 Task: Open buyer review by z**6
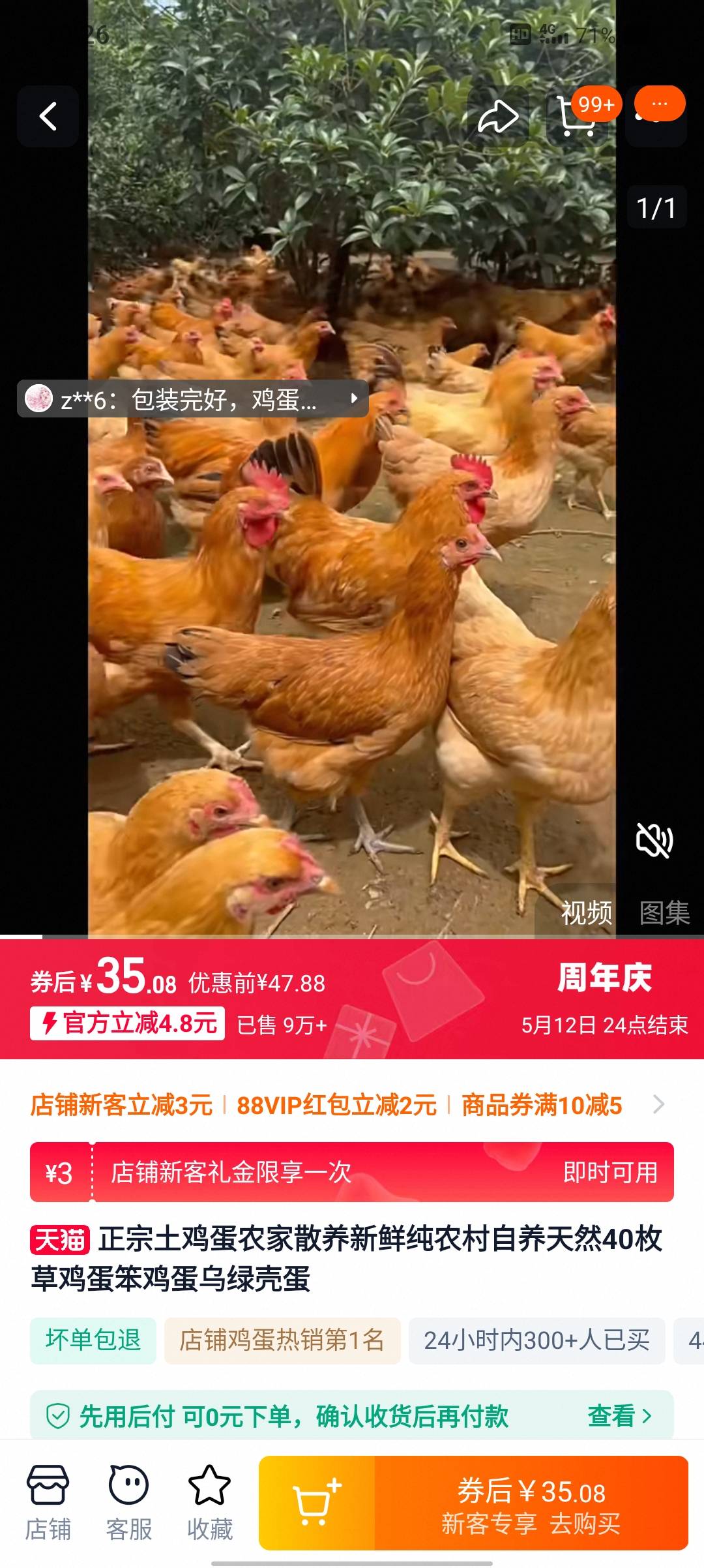click(193, 399)
